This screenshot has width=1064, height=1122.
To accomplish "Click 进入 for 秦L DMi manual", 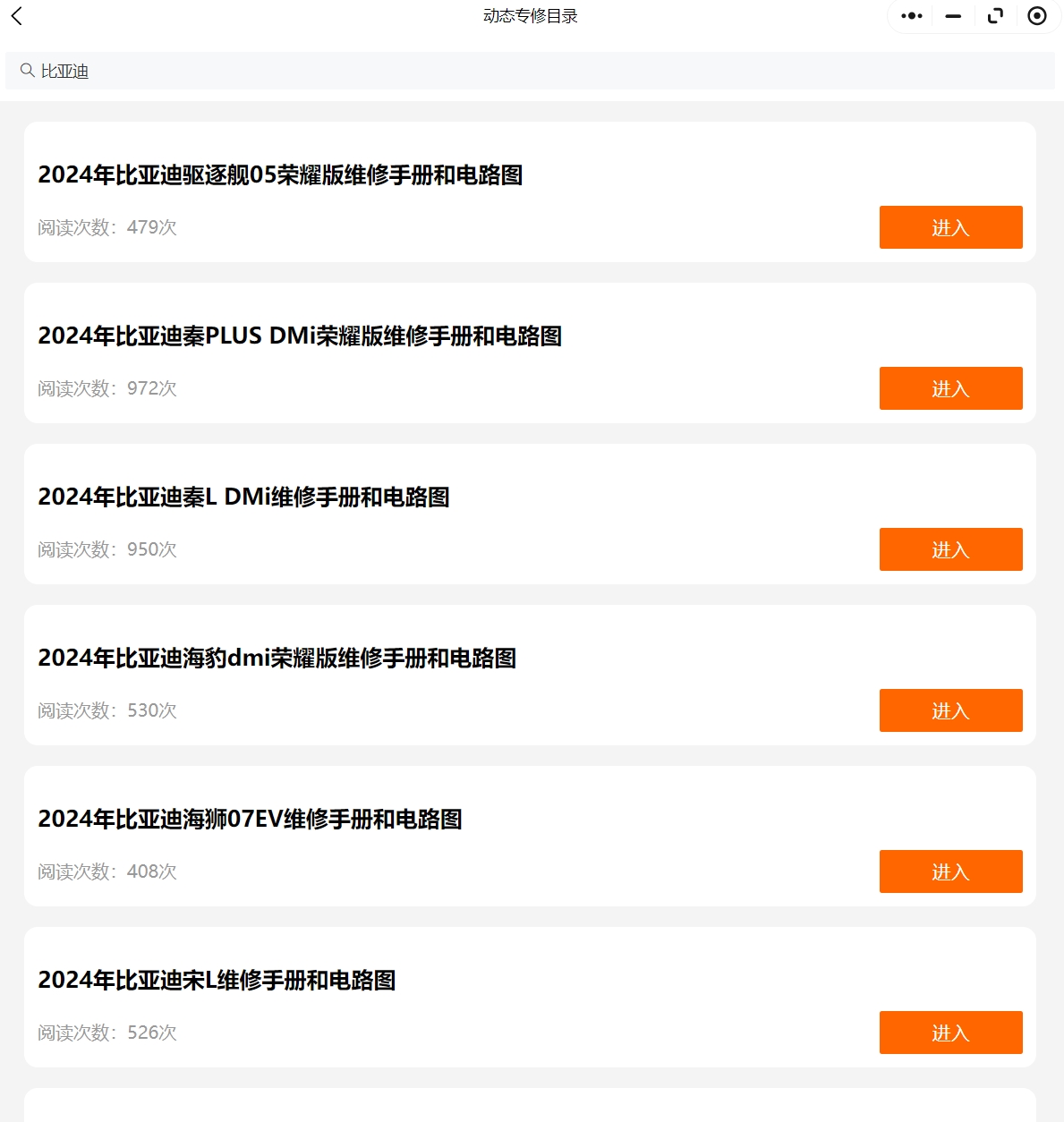I will click(950, 549).
